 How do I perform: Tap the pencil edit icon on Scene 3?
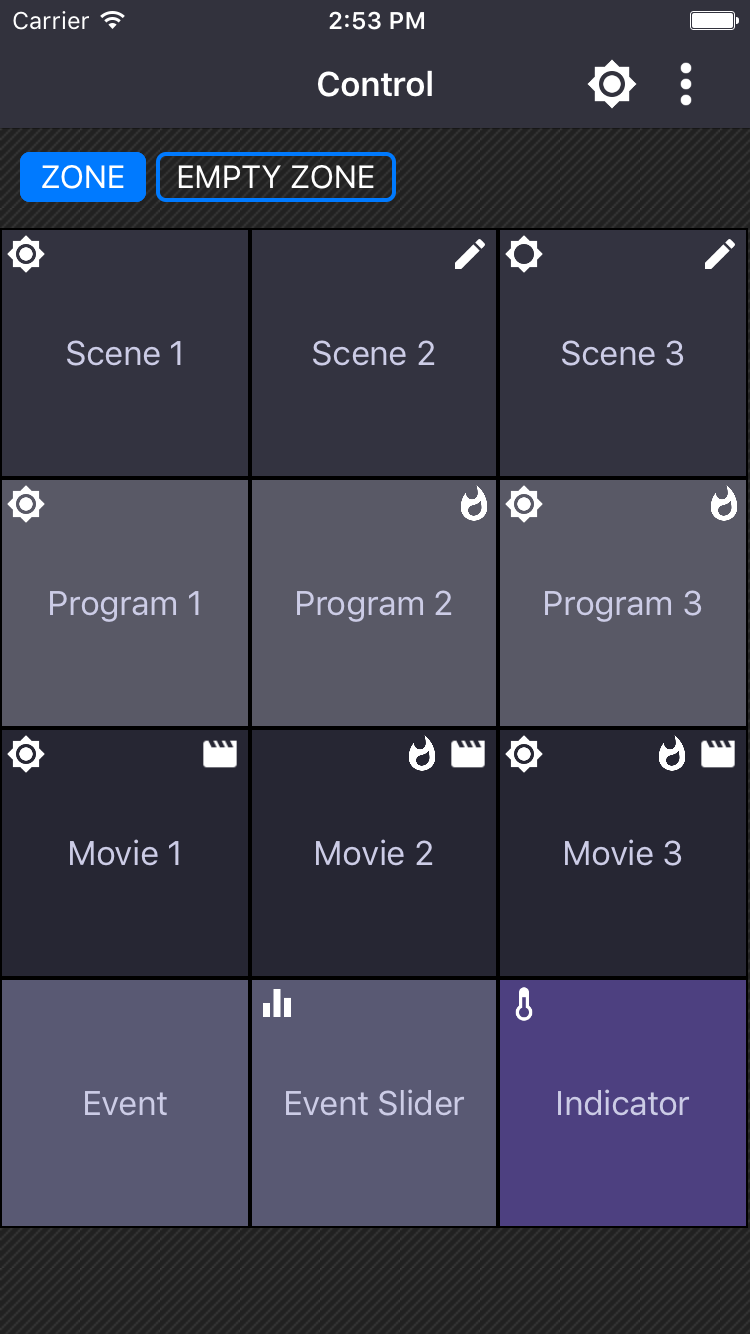(719, 254)
